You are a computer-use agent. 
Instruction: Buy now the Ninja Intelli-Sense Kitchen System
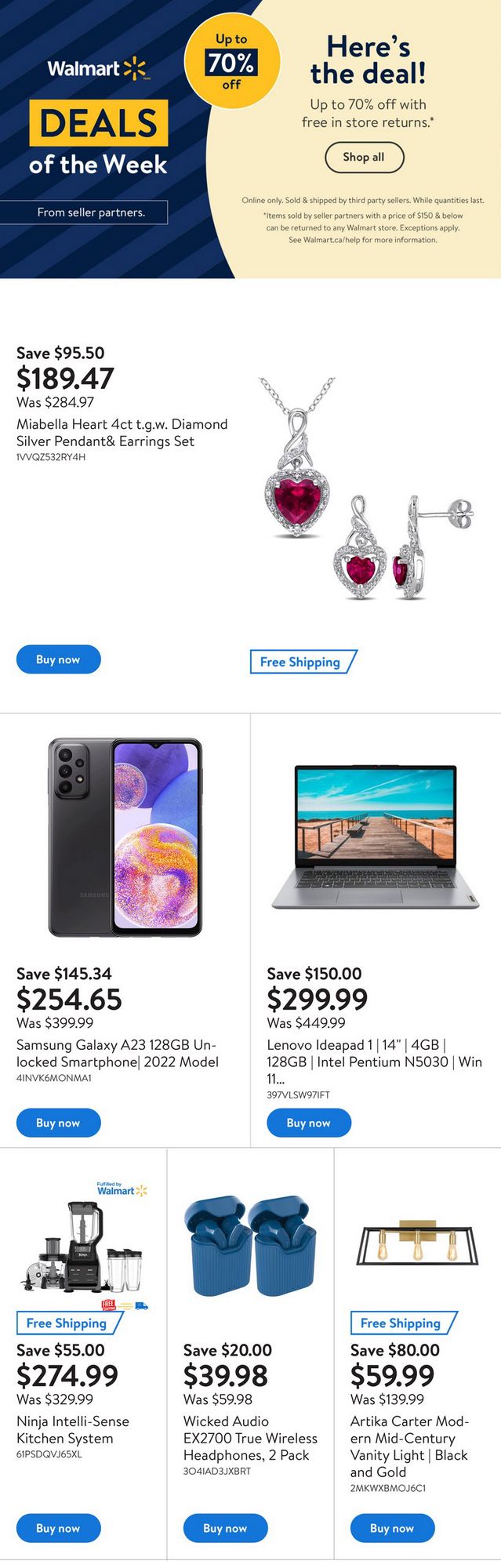(59, 1528)
